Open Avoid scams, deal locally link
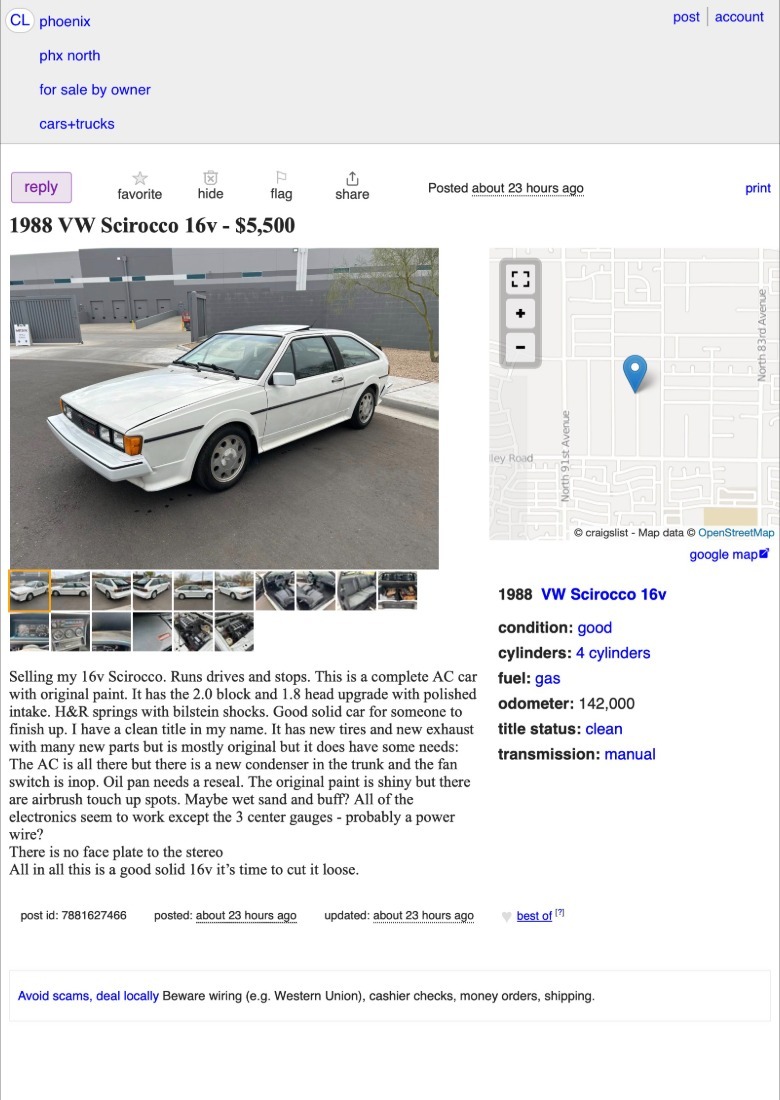 pyautogui.click(x=88, y=996)
